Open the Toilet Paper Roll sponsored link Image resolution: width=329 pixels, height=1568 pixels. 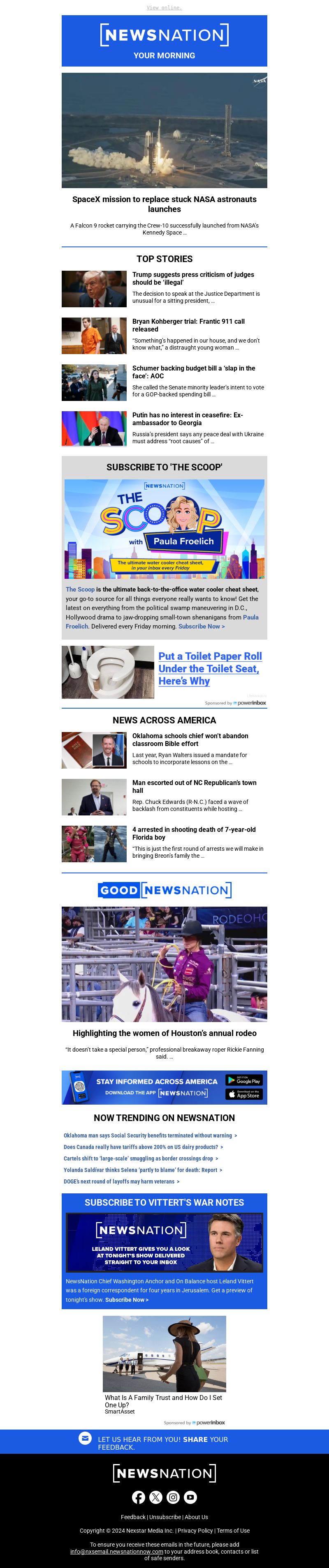pyautogui.click(x=210, y=668)
